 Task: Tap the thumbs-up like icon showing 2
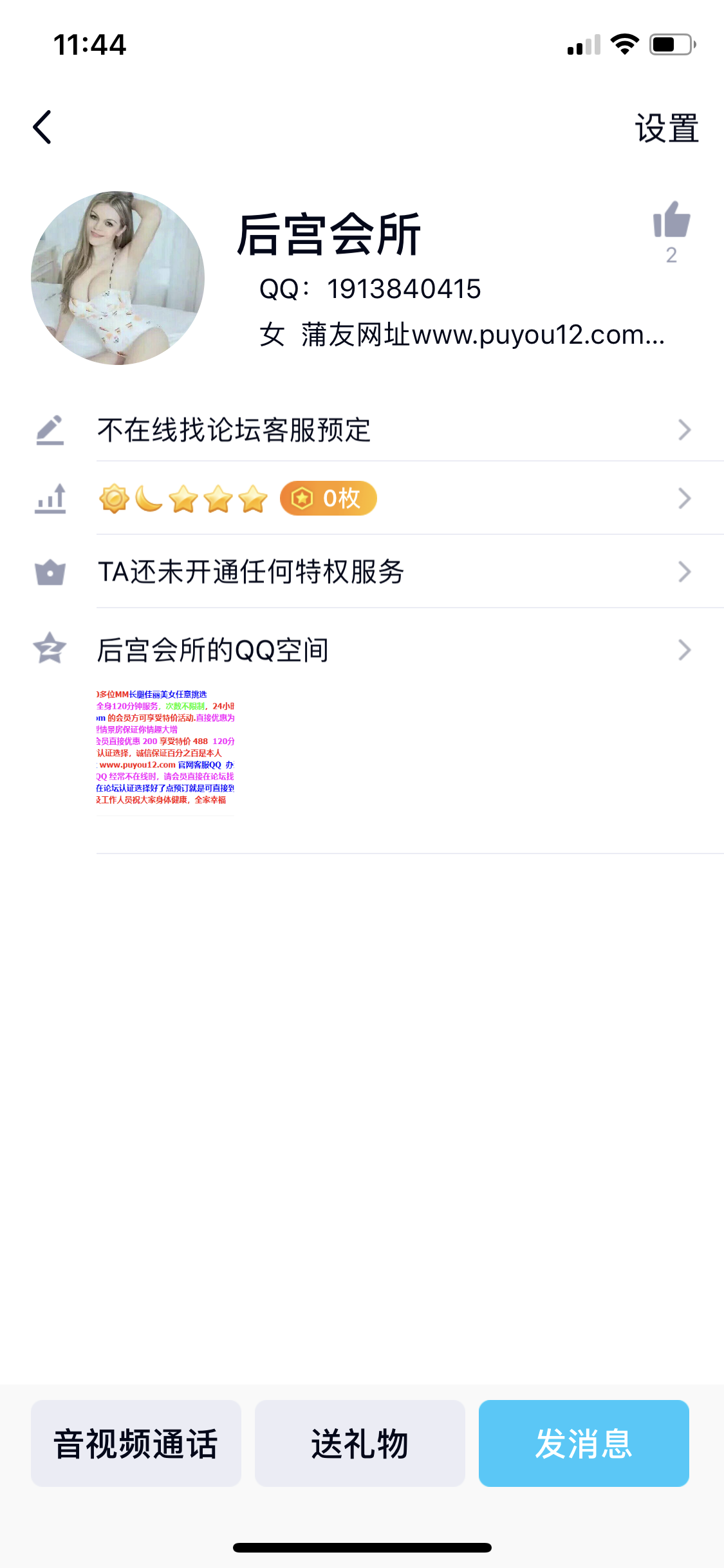tap(671, 225)
